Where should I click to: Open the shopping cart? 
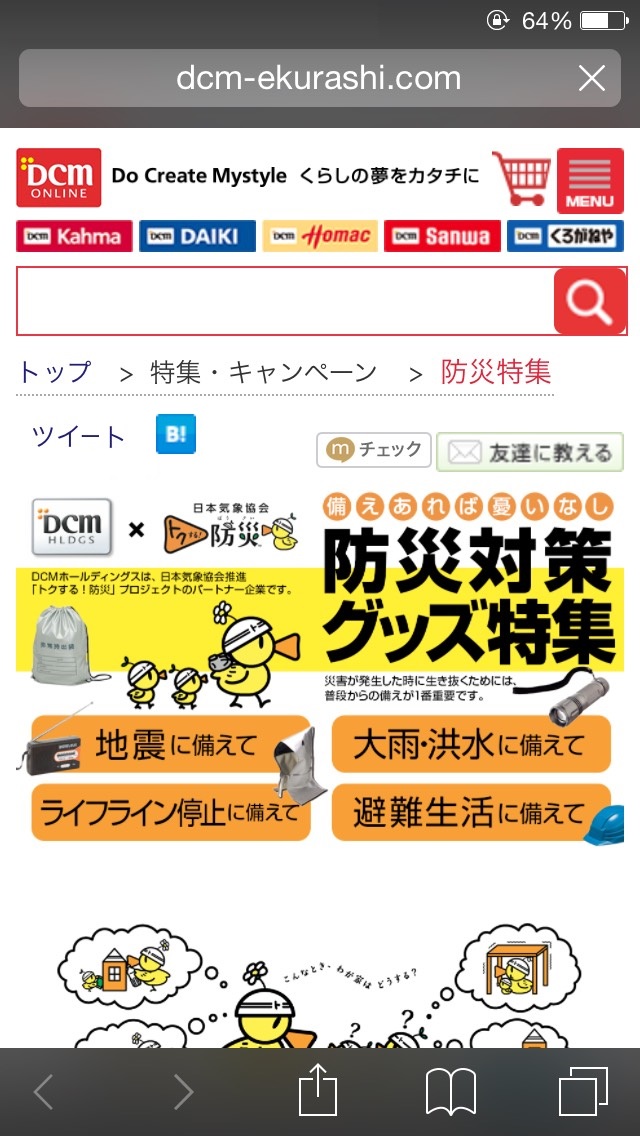522,178
